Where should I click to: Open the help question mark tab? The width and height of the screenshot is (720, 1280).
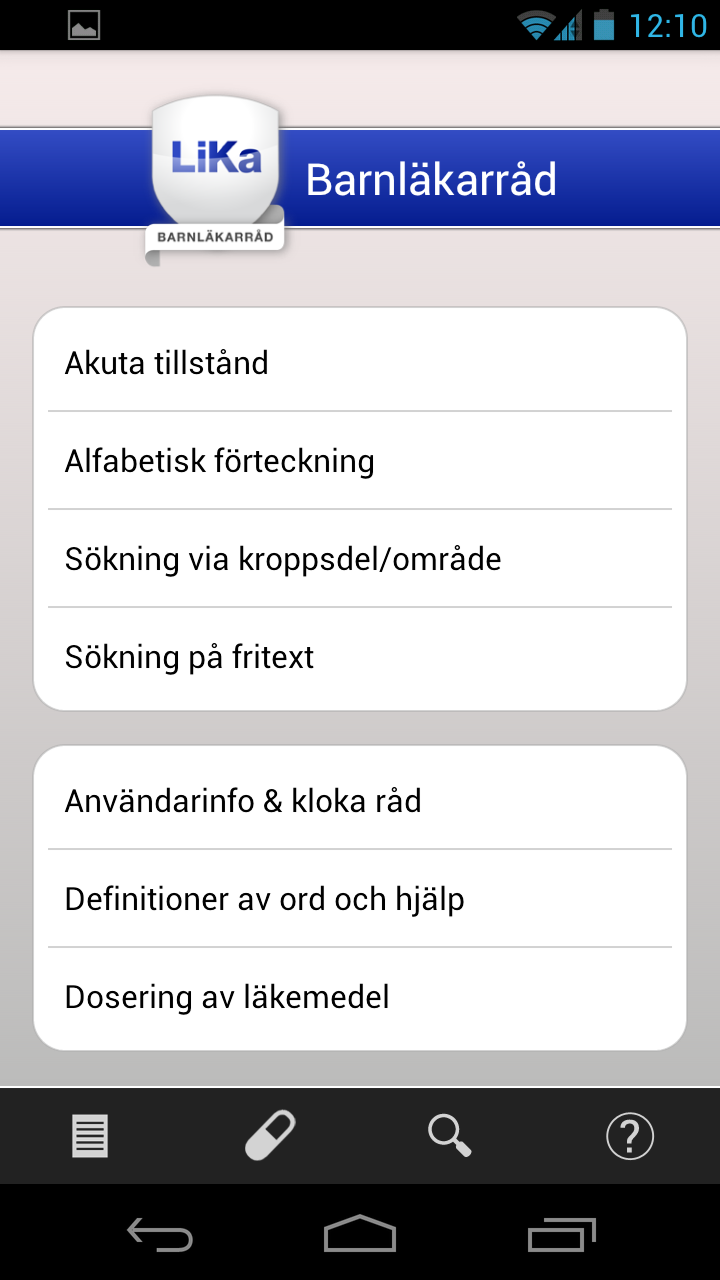pos(630,1137)
